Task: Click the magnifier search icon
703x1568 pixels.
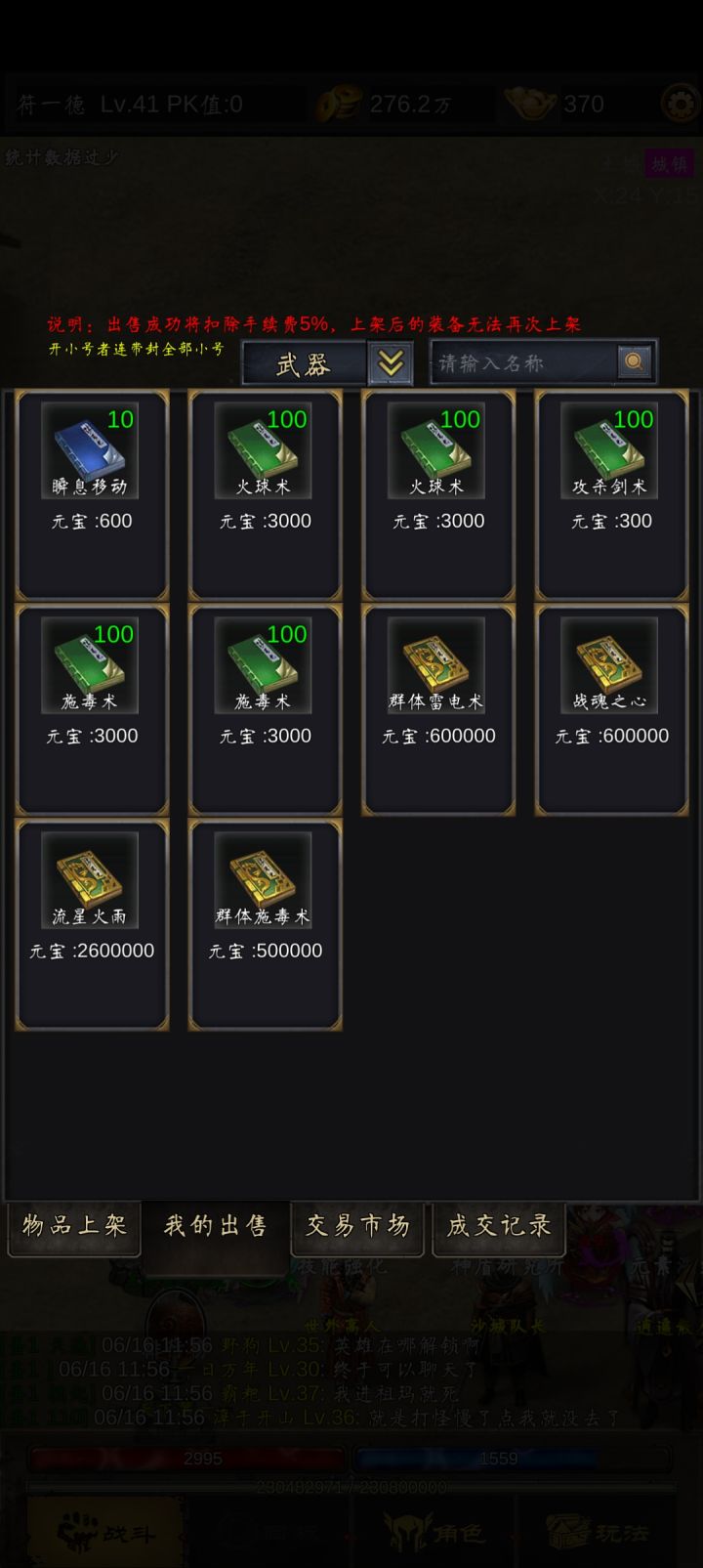Action: 633,361
